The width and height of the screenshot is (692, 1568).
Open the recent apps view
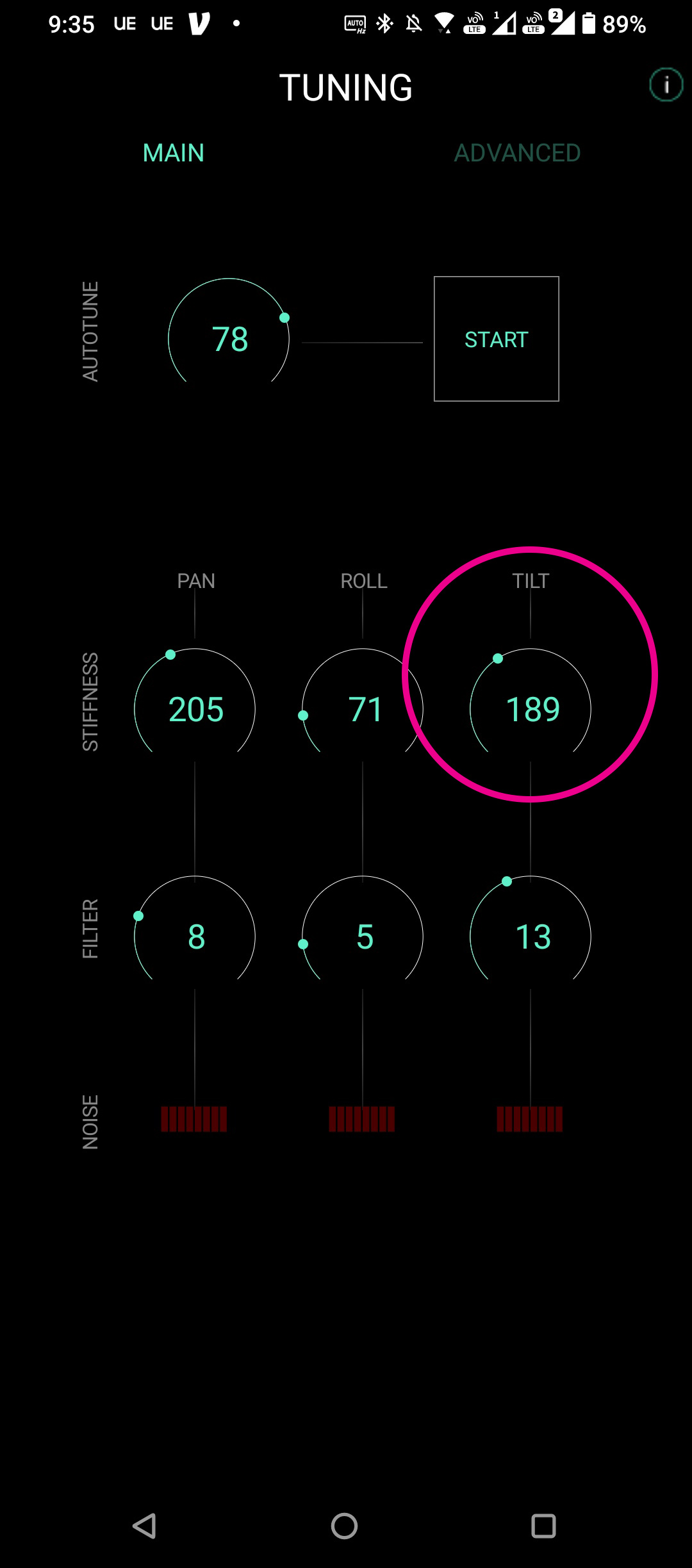(543, 1526)
